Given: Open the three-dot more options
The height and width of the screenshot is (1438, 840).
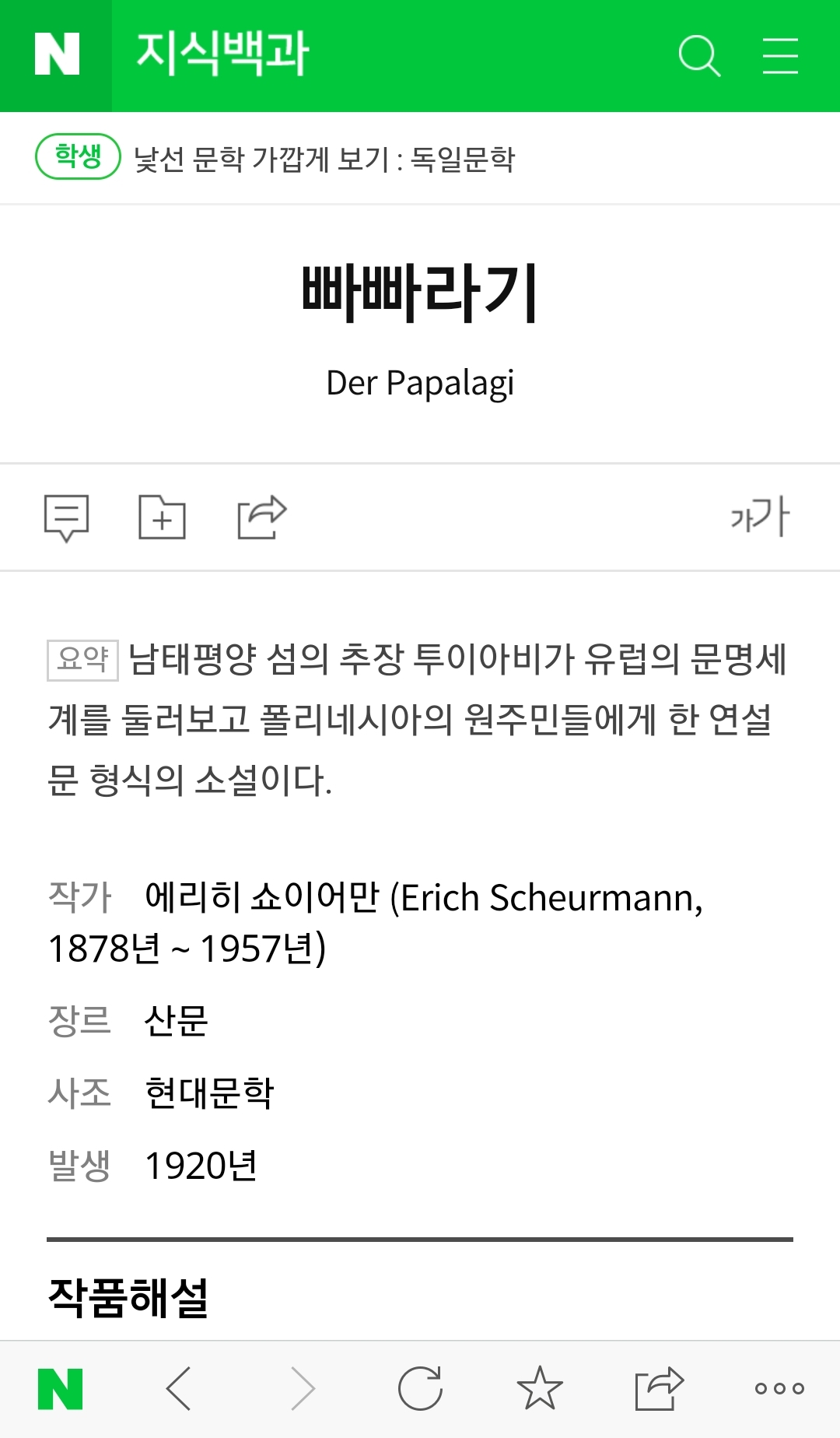Looking at the screenshot, I should pyautogui.click(x=779, y=1388).
